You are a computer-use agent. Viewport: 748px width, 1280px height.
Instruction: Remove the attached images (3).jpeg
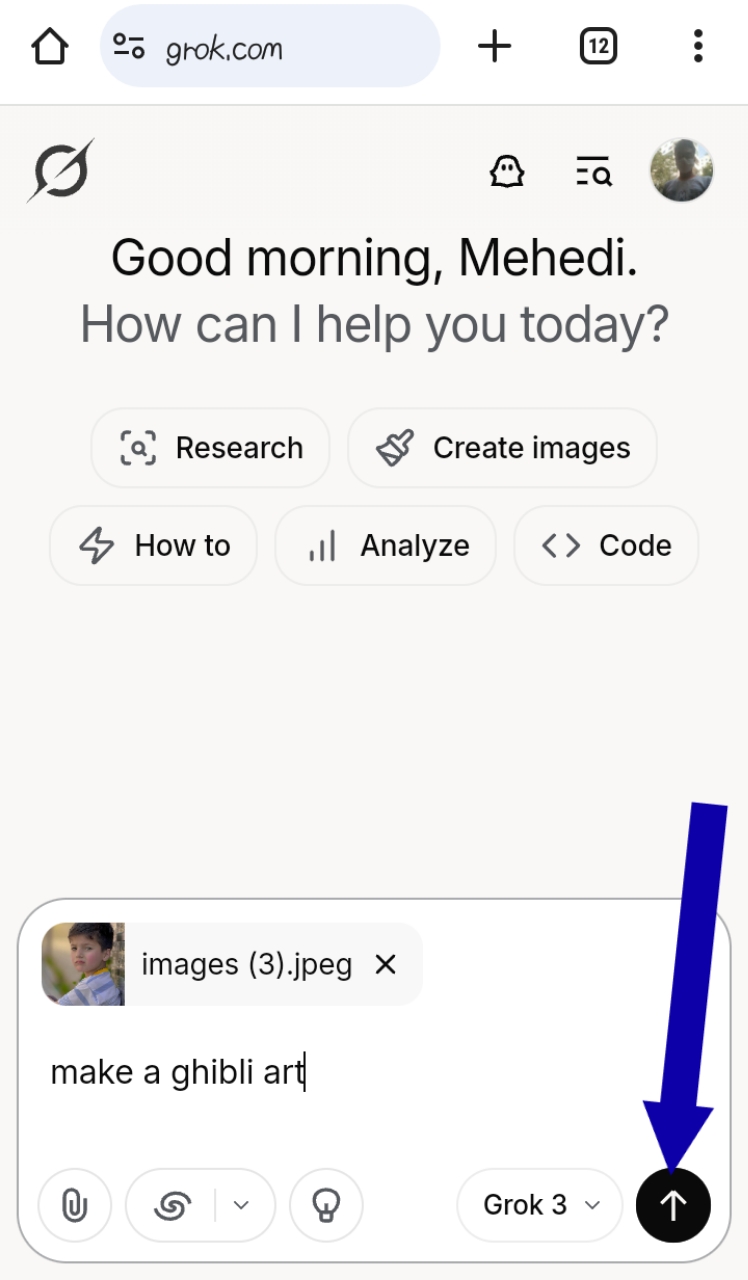click(385, 964)
